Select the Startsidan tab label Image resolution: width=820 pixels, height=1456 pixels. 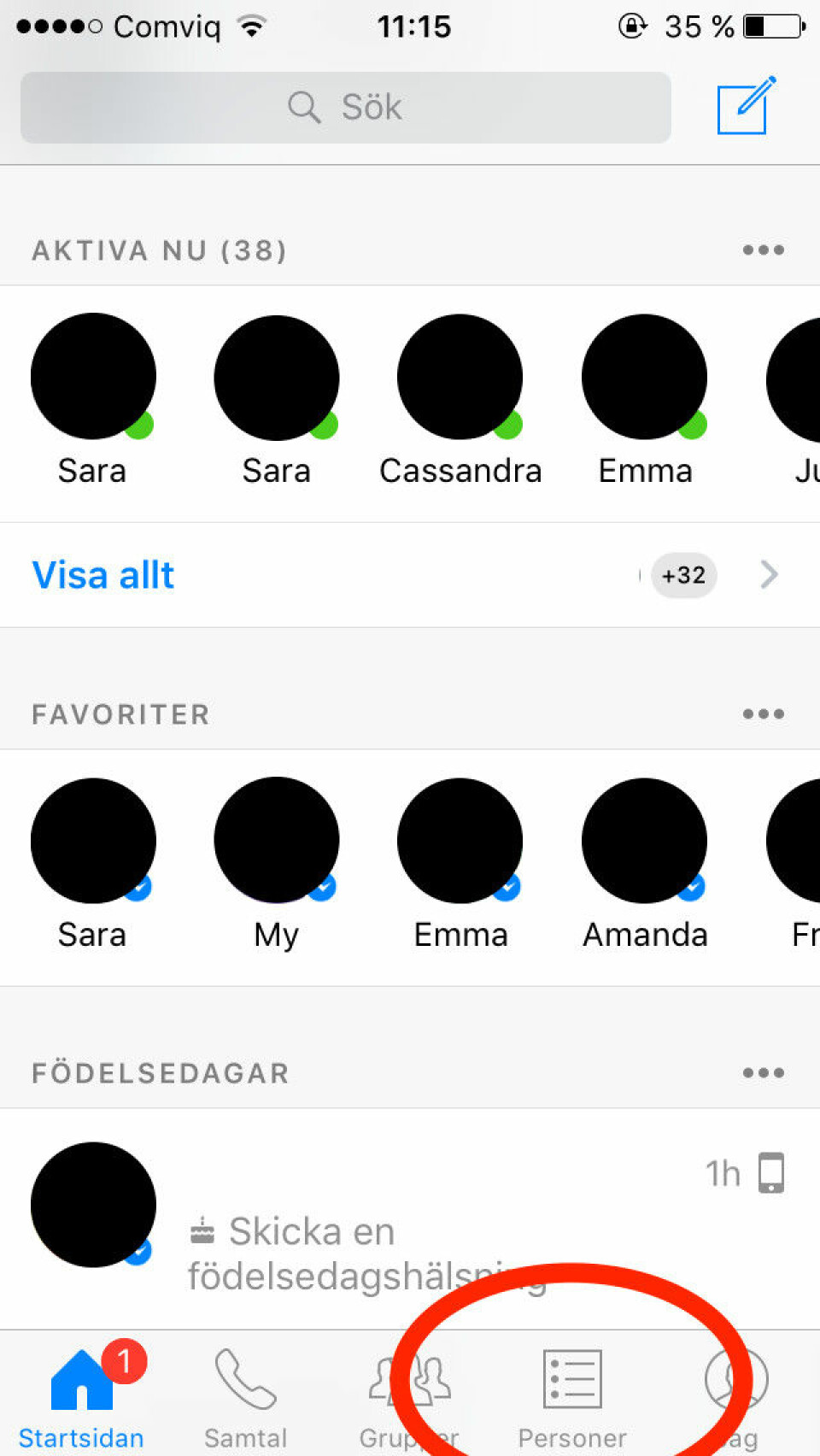tap(81, 1437)
